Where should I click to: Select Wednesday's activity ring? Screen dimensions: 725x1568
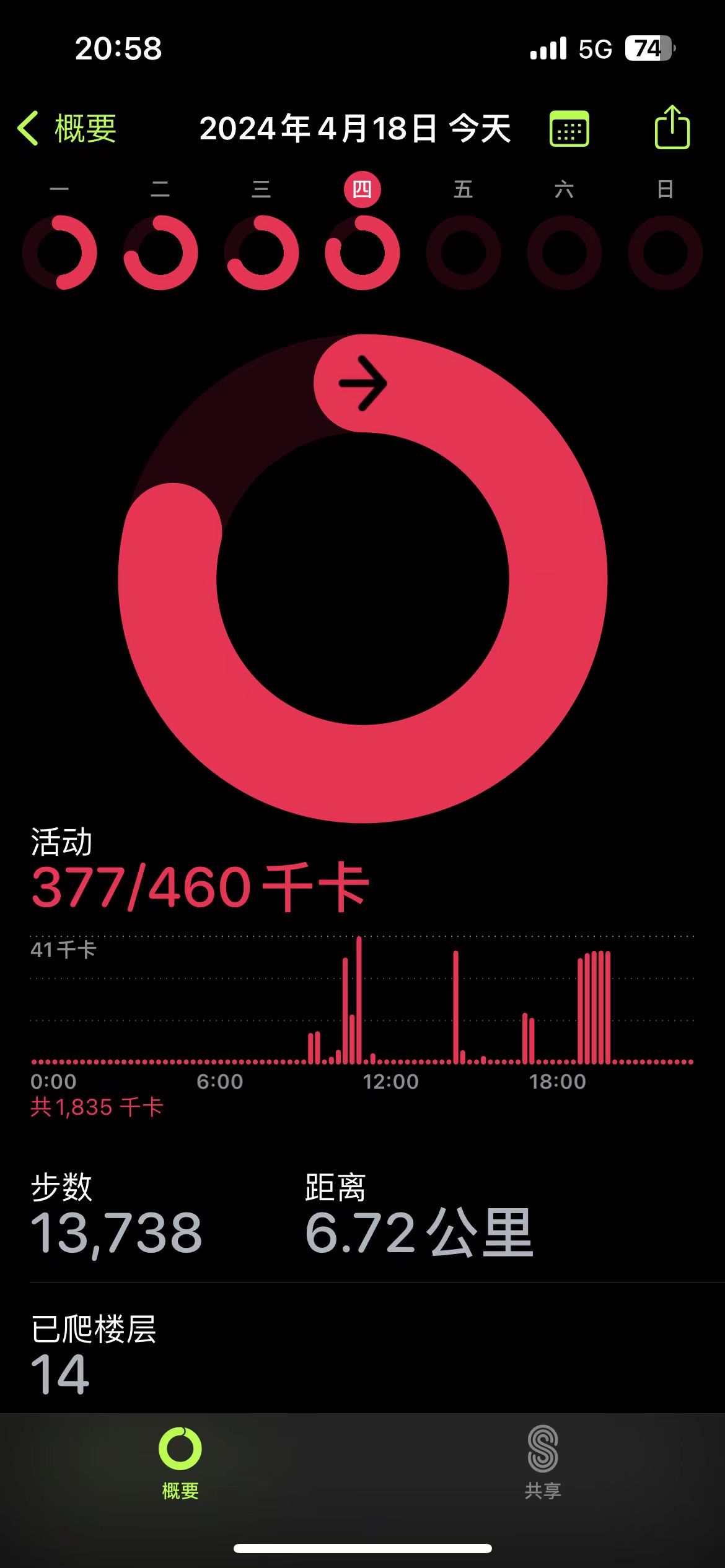pyautogui.click(x=261, y=252)
